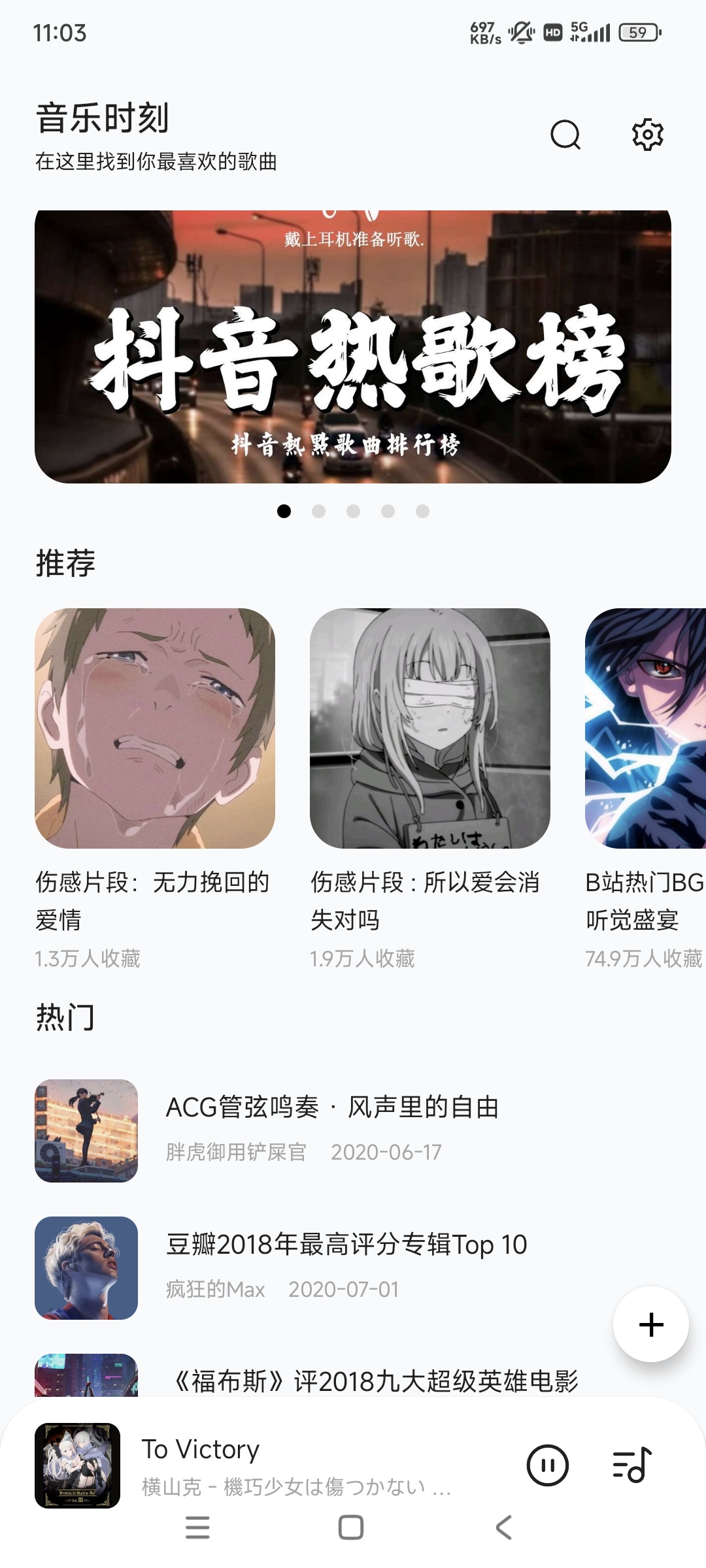Pause the song To Victory
The width and height of the screenshot is (706, 1568).
(x=547, y=1465)
